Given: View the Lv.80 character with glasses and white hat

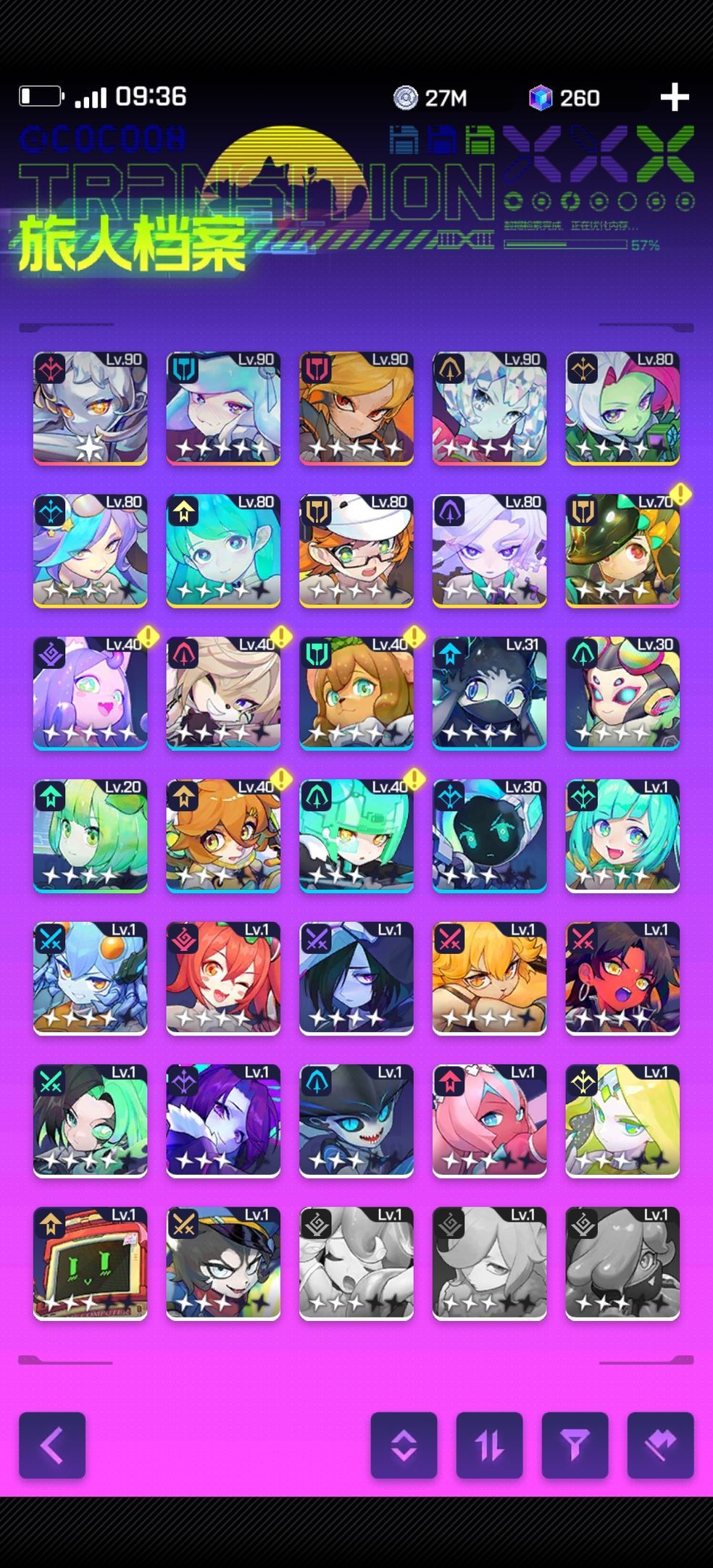Looking at the screenshot, I should click(x=356, y=550).
